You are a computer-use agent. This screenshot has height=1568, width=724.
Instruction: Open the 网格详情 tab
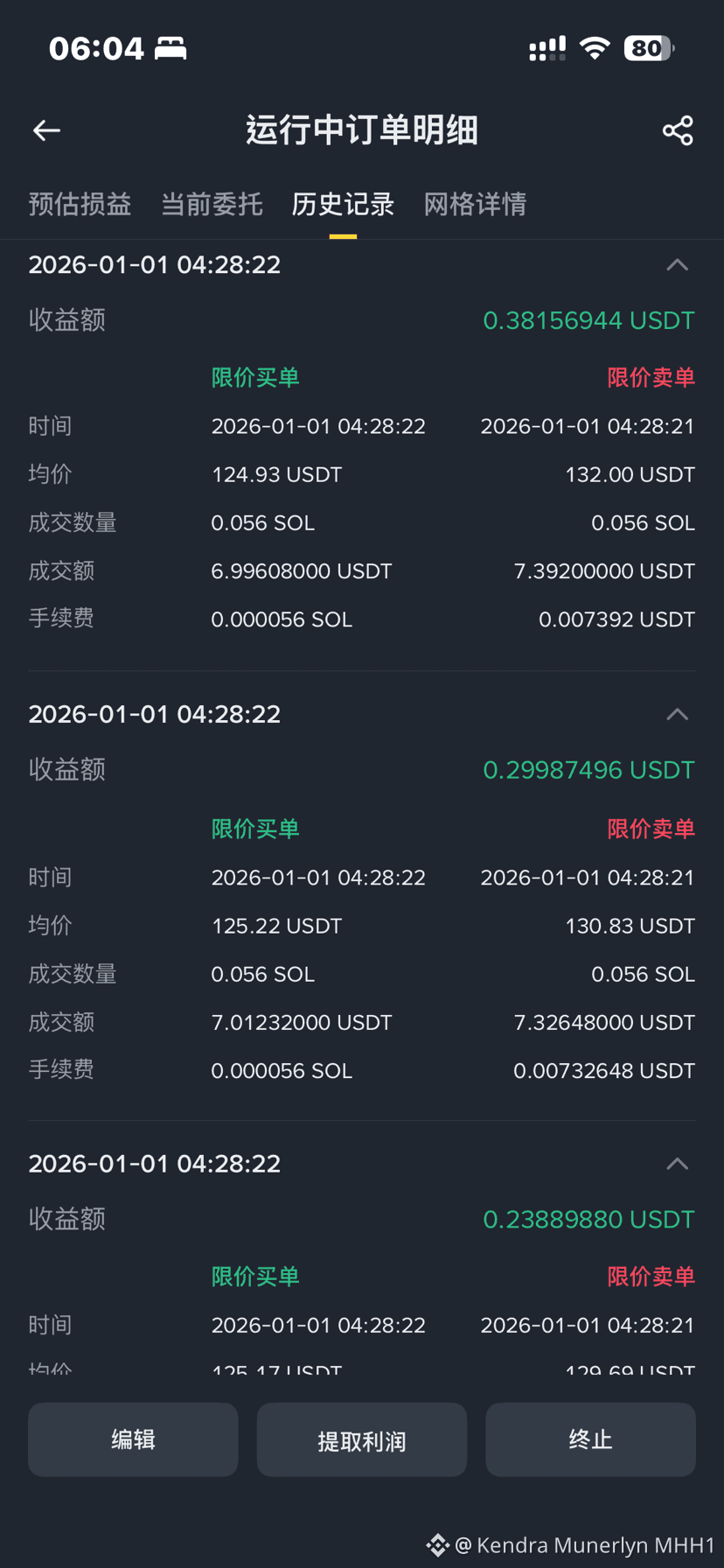point(475,204)
